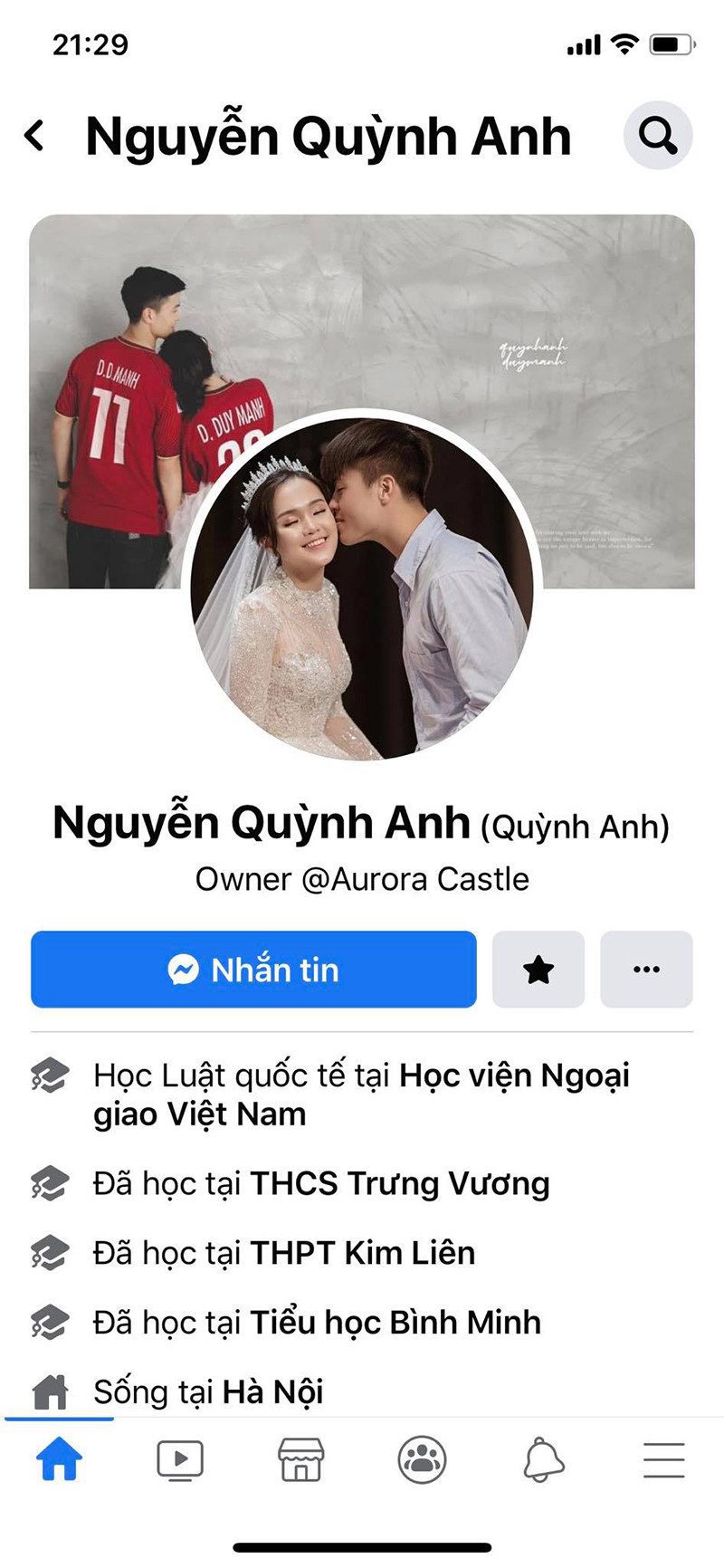Open Tiểu học Bình Minh page
Image resolution: width=724 pixels, height=1568 pixels.
[395, 1323]
